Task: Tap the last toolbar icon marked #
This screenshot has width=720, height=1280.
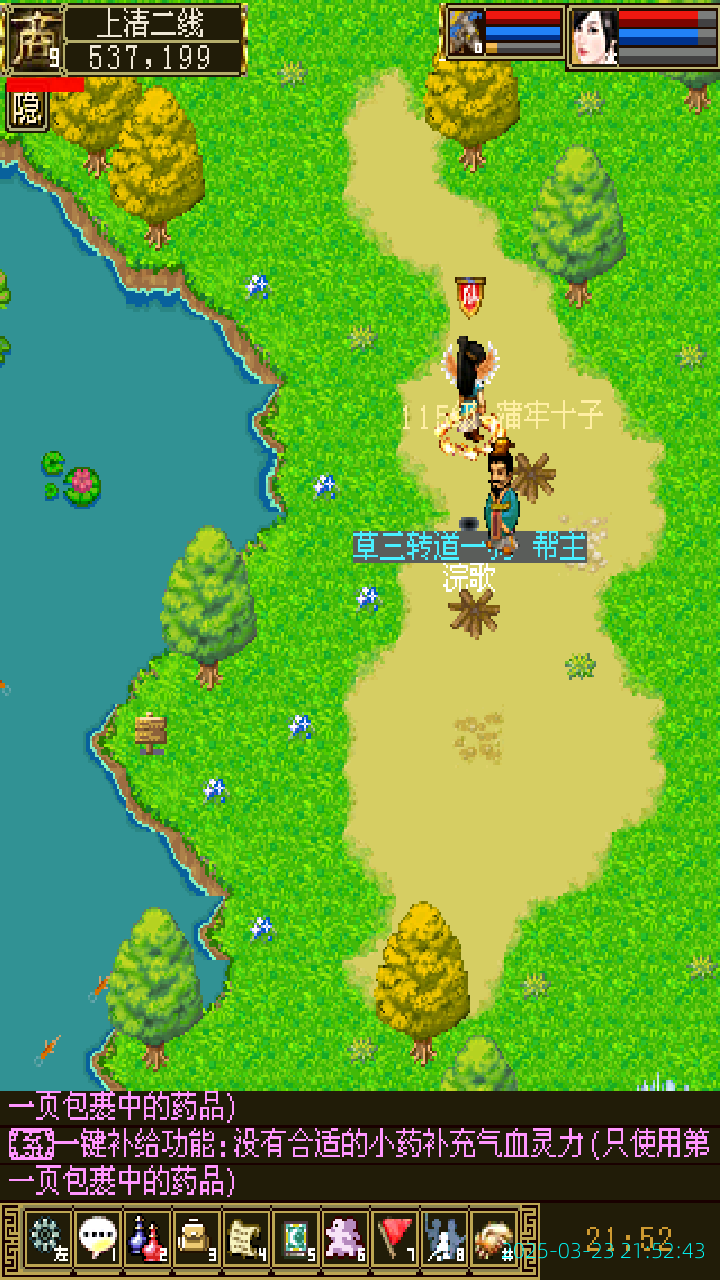Action: pos(495,1239)
